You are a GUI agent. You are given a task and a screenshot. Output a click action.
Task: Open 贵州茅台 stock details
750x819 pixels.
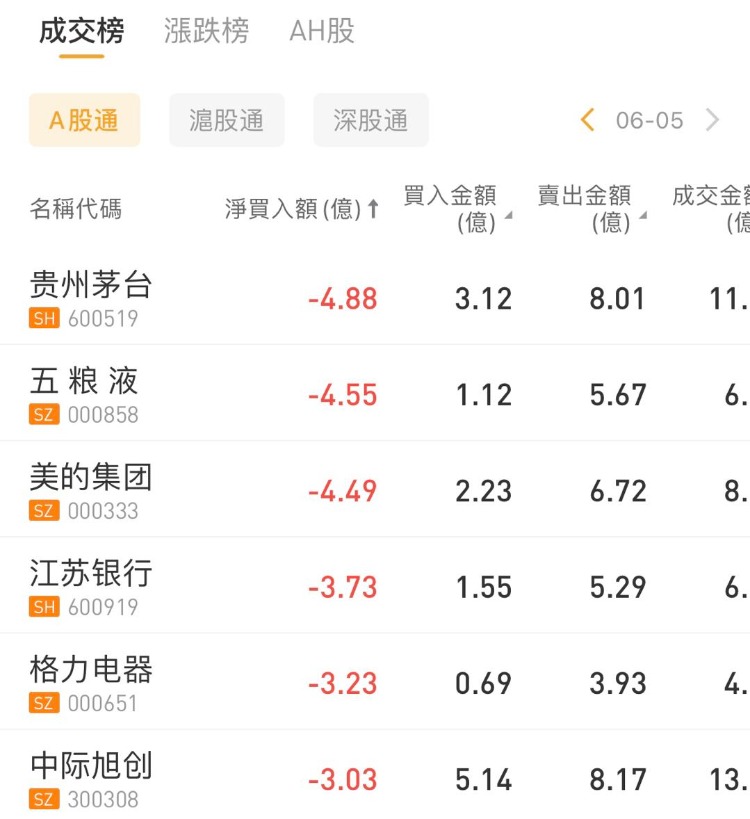coord(91,298)
